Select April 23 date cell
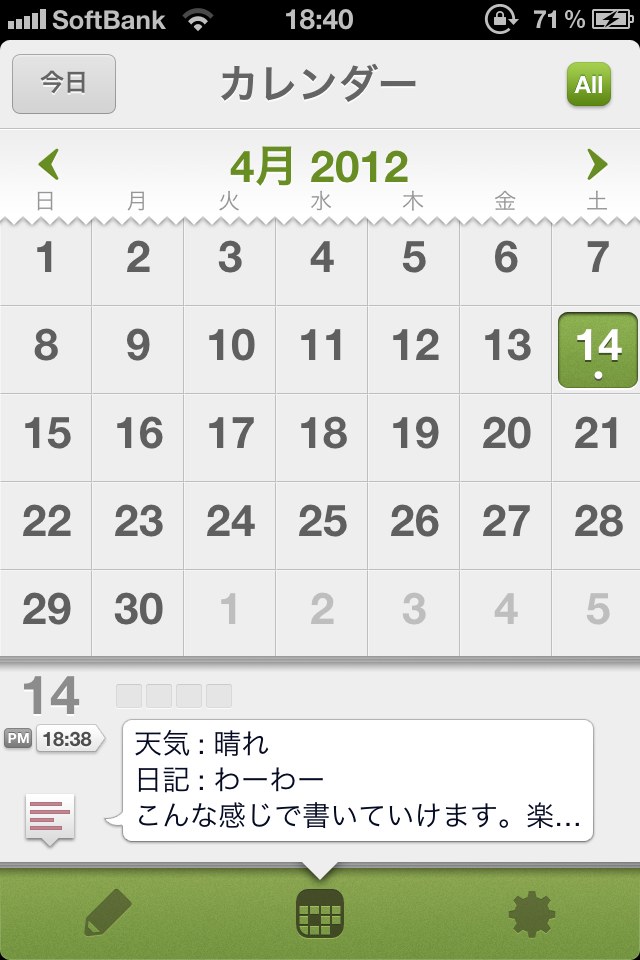 (x=138, y=523)
